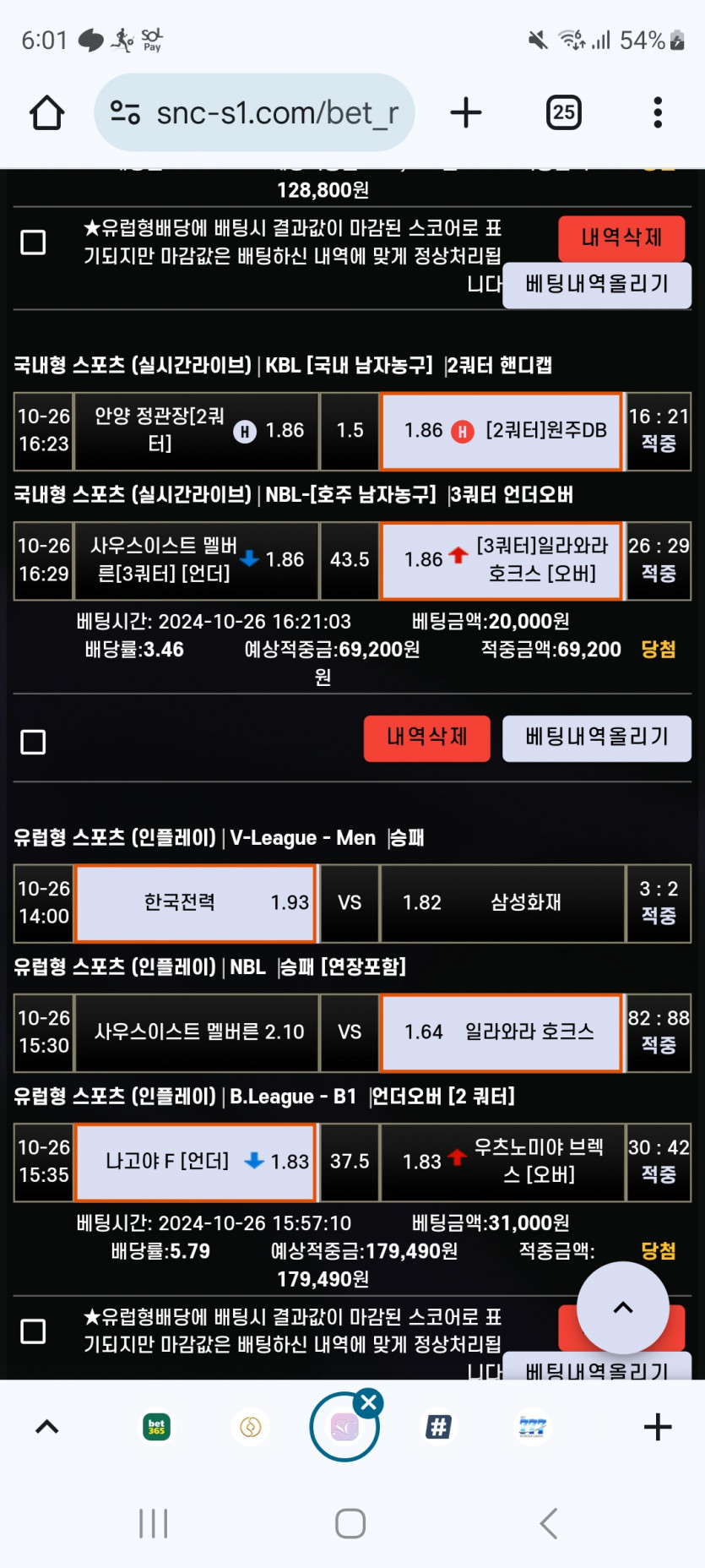Go back with the system back button
The width and height of the screenshot is (705, 1568).
[549, 1523]
